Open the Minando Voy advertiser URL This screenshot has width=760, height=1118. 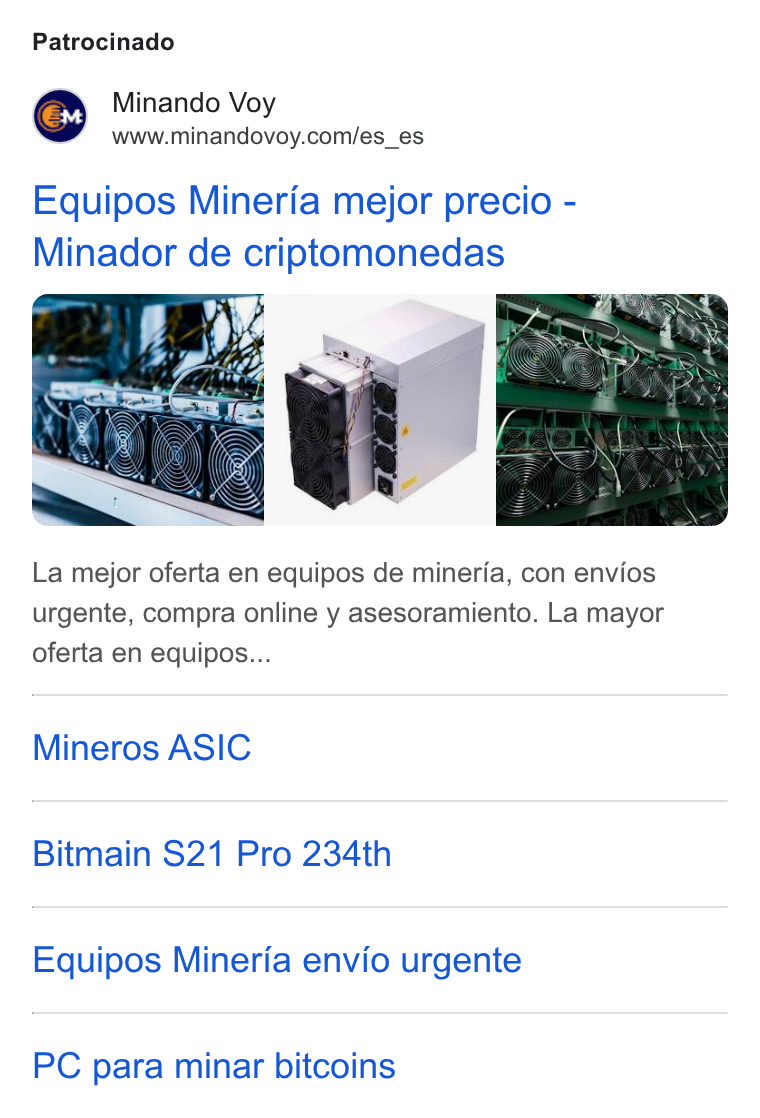click(267, 135)
